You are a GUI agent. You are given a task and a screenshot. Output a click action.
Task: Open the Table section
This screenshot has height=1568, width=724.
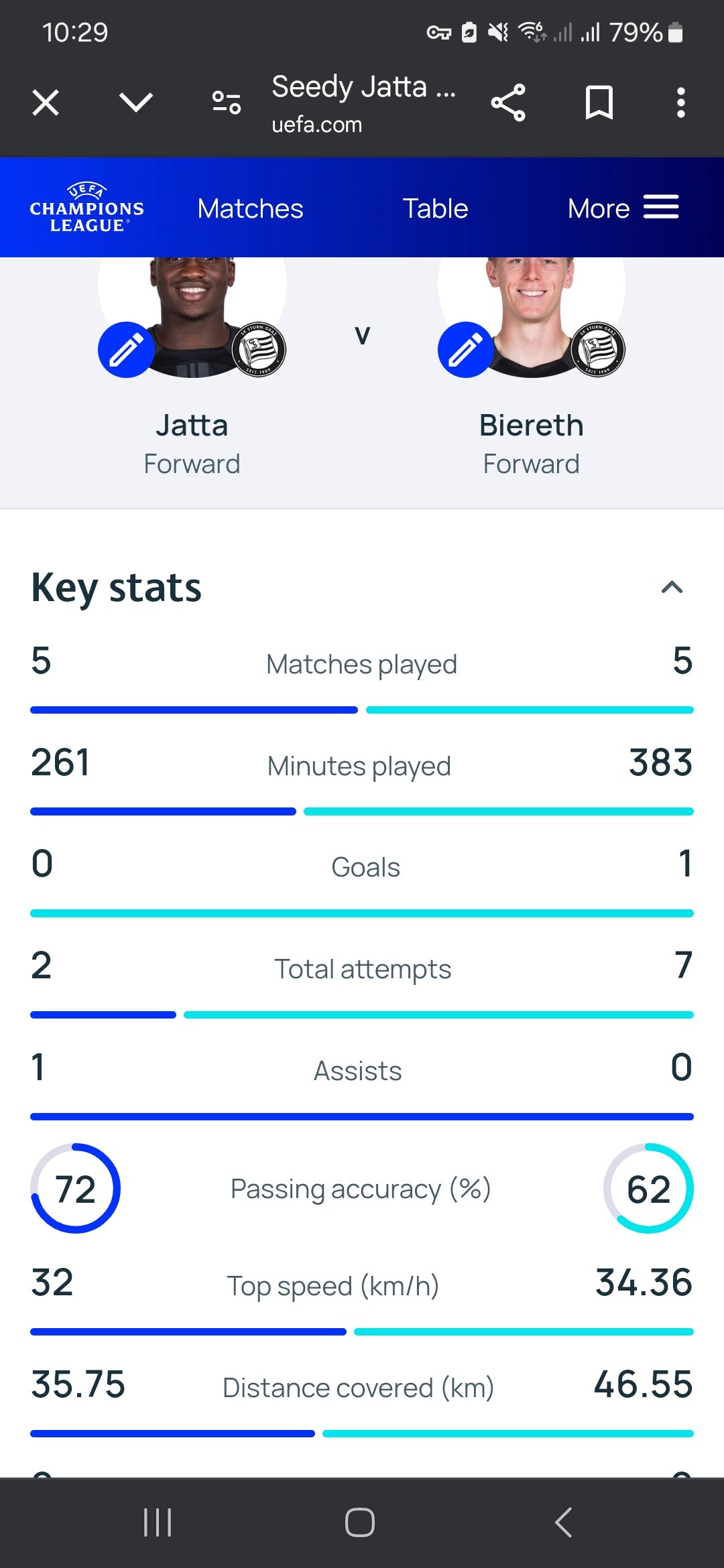click(x=435, y=208)
